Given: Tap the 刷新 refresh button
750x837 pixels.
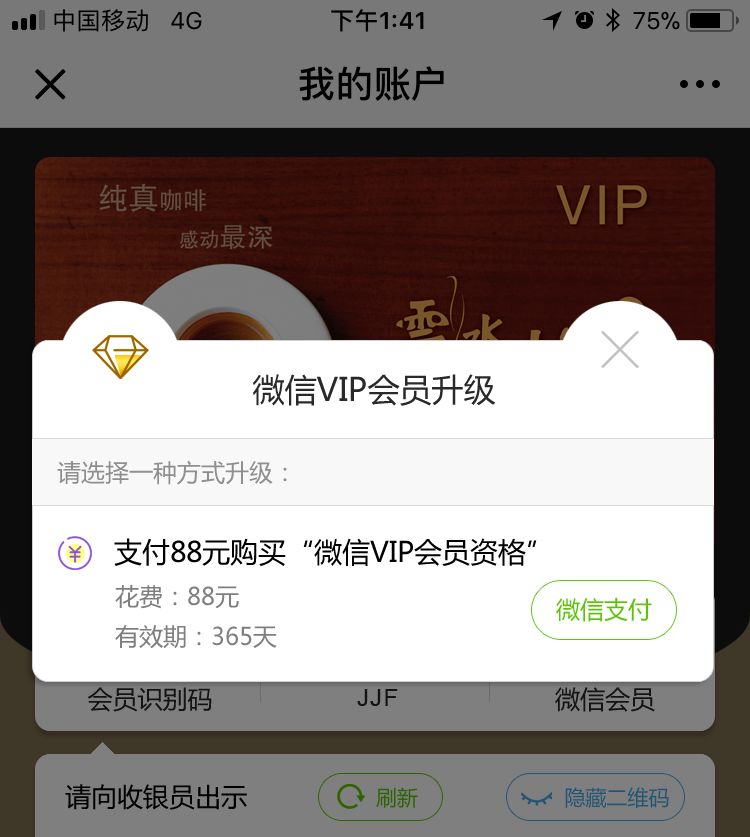Looking at the screenshot, I should tap(380, 797).
